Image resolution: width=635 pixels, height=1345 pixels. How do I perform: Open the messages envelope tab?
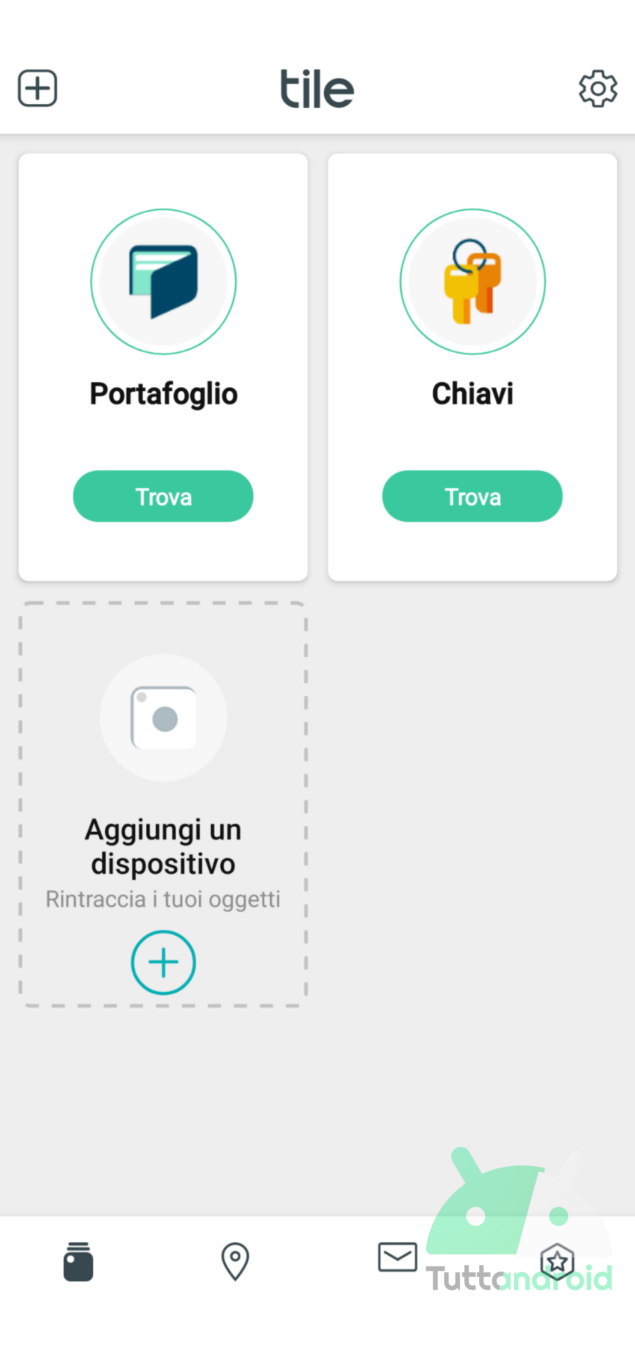tap(397, 1257)
